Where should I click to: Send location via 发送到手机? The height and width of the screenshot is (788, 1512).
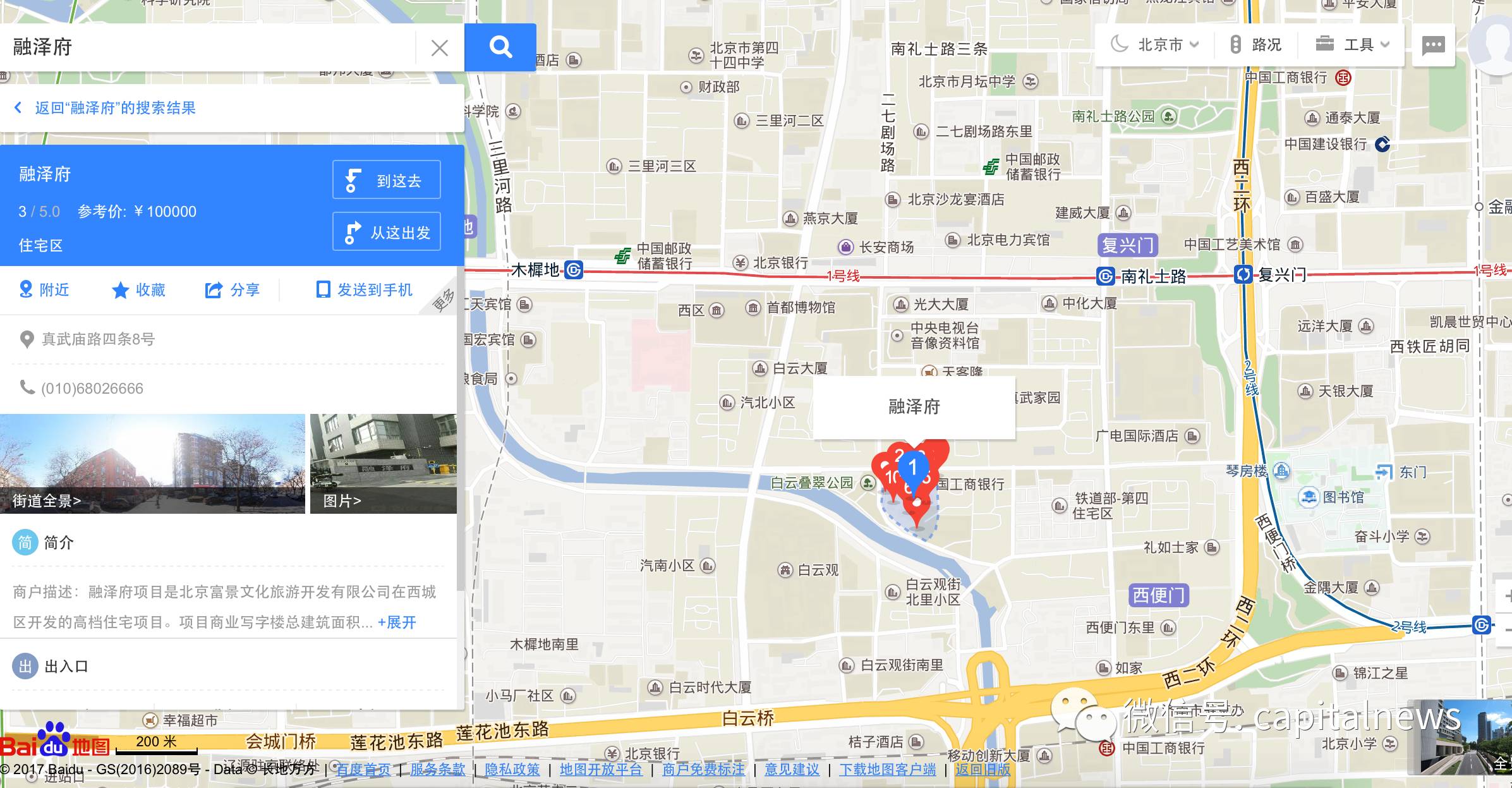coord(364,289)
